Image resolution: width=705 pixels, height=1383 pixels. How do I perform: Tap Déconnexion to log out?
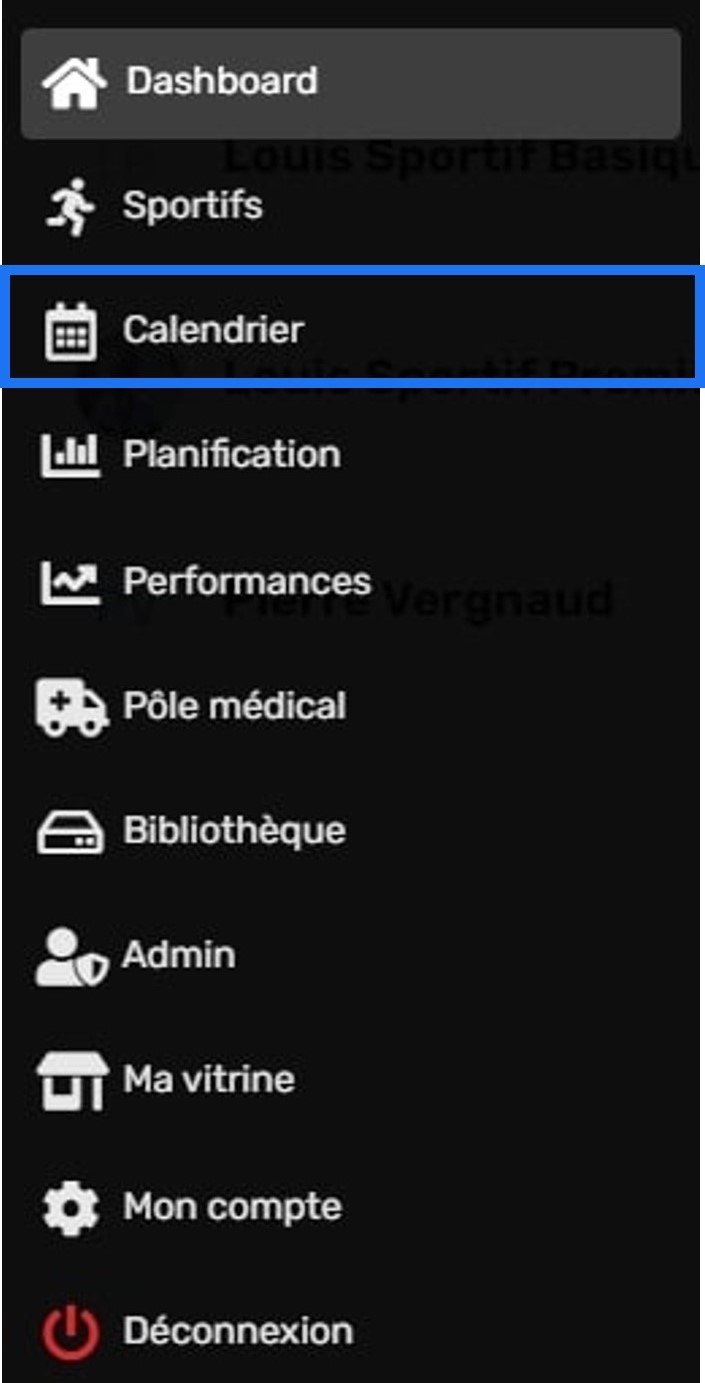pyautogui.click(x=351, y=1332)
